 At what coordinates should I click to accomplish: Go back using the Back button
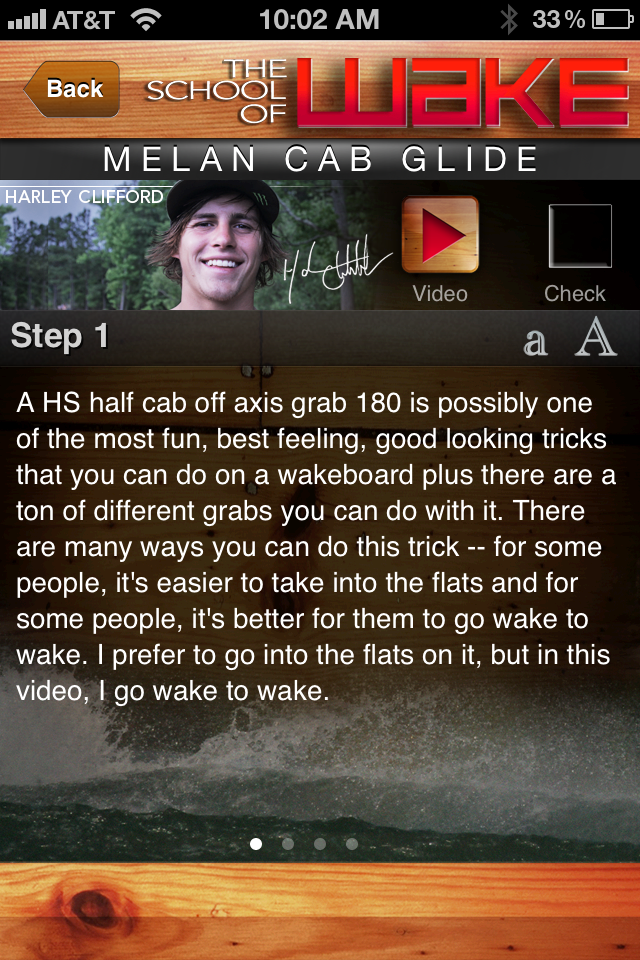tap(72, 89)
